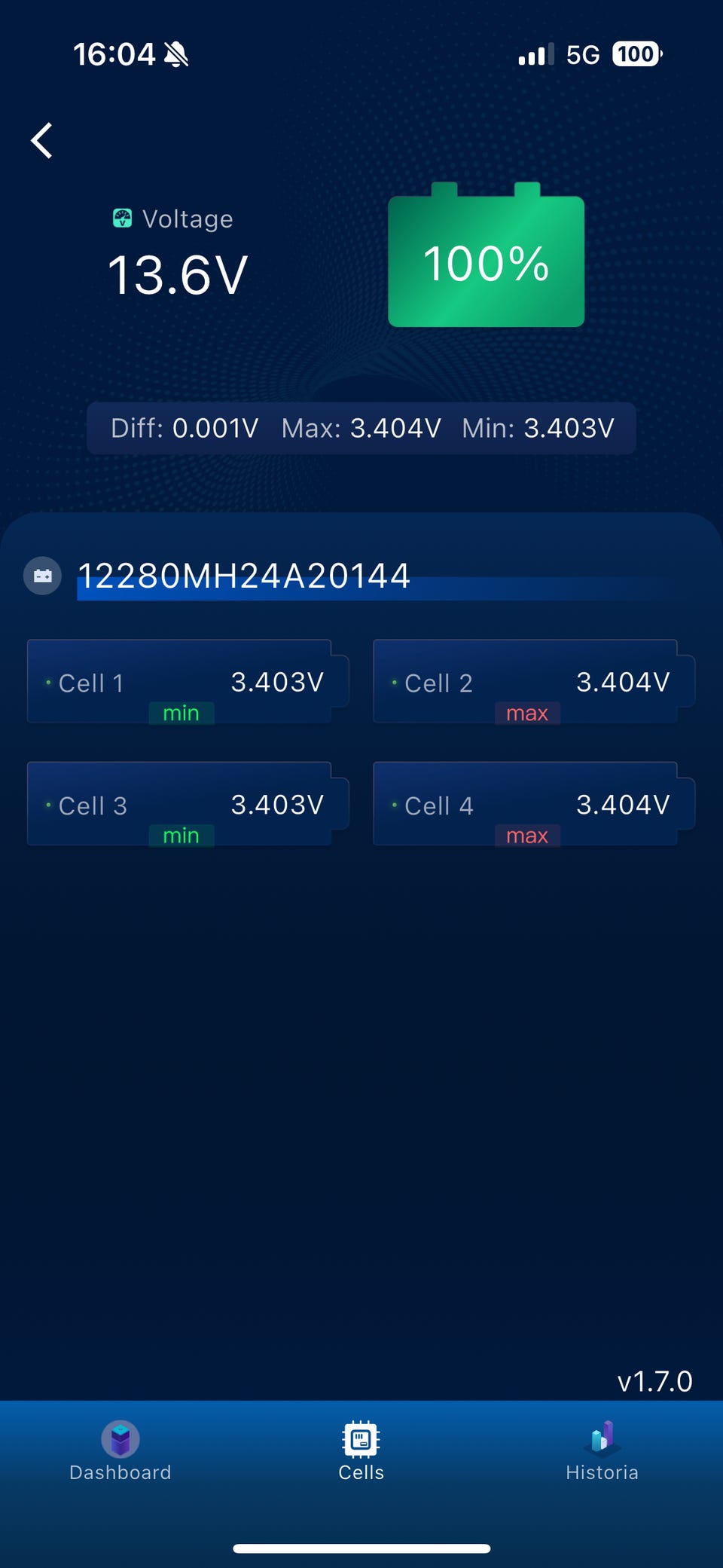The image size is (723, 1568).
Task: Select the Cells tab
Action: 361,1451
